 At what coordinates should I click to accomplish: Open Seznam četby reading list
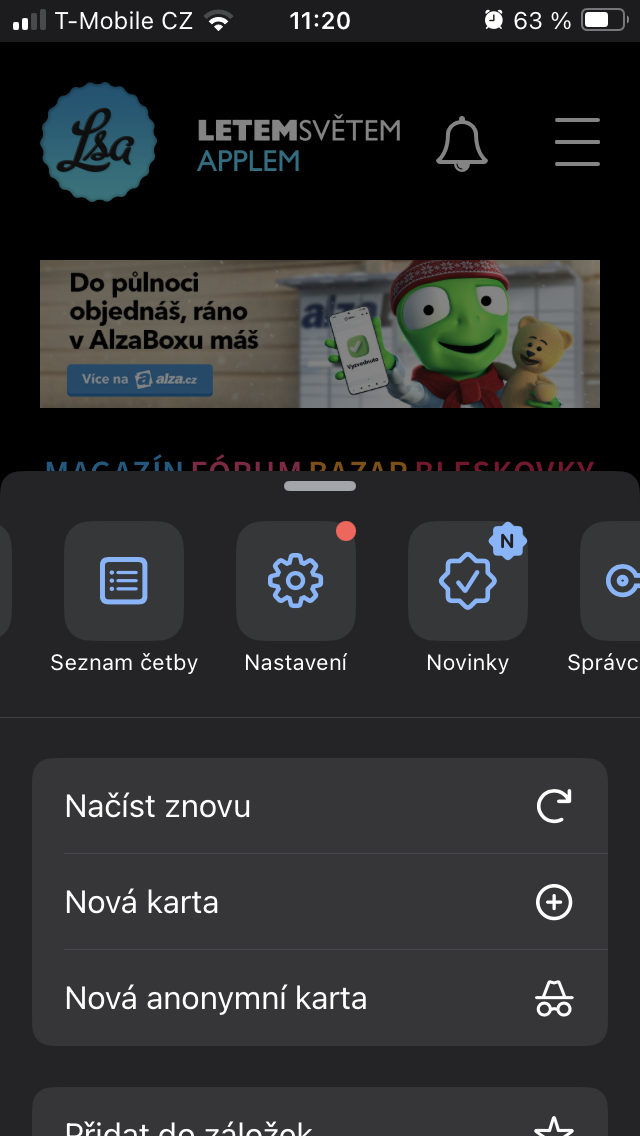tap(124, 581)
